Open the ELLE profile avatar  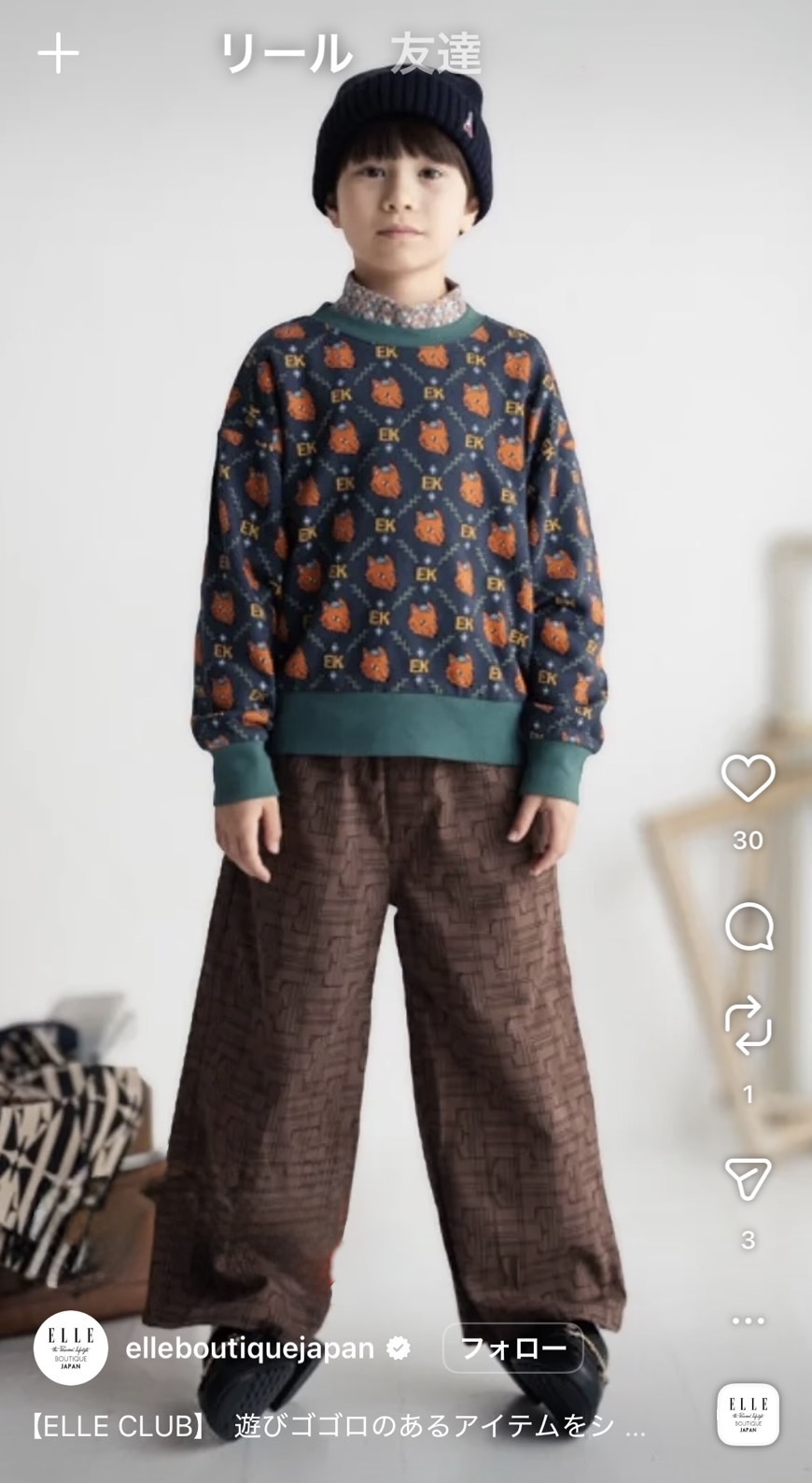point(71,1349)
